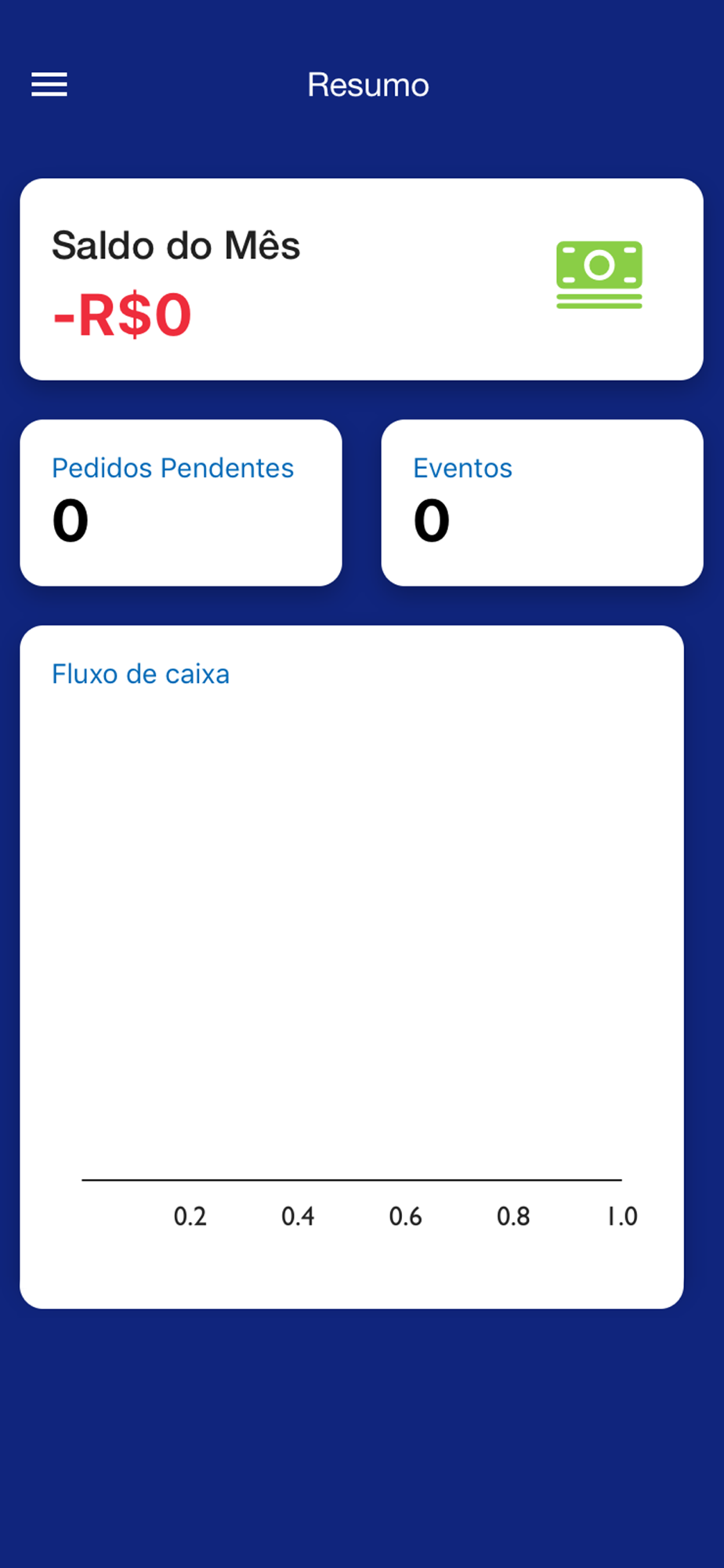Open the Eventos card
Viewport: 724px width, 1568px height.
coord(542,503)
